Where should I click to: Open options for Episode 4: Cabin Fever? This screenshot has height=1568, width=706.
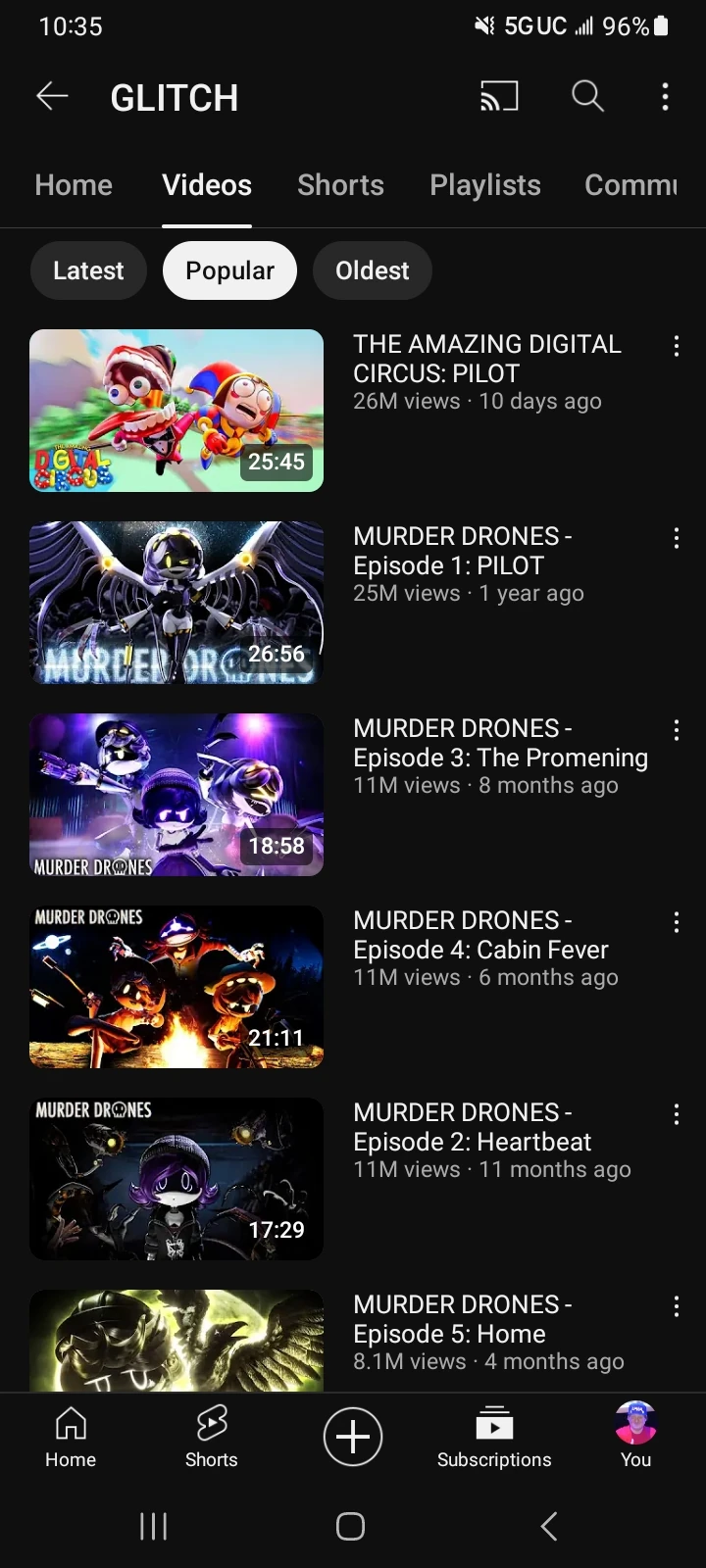(x=676, y=922)
